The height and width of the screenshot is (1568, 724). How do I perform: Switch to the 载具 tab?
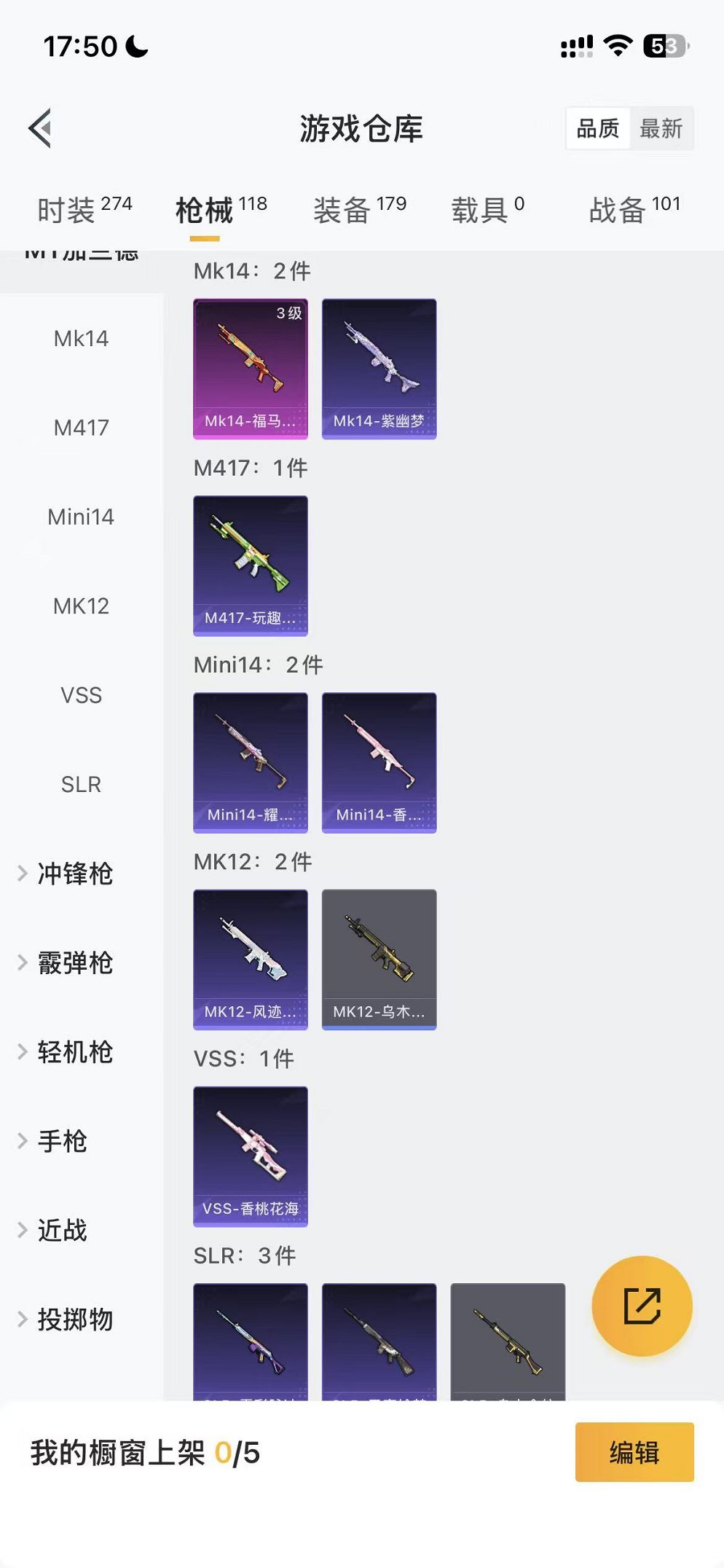click(x=487, y=210)
